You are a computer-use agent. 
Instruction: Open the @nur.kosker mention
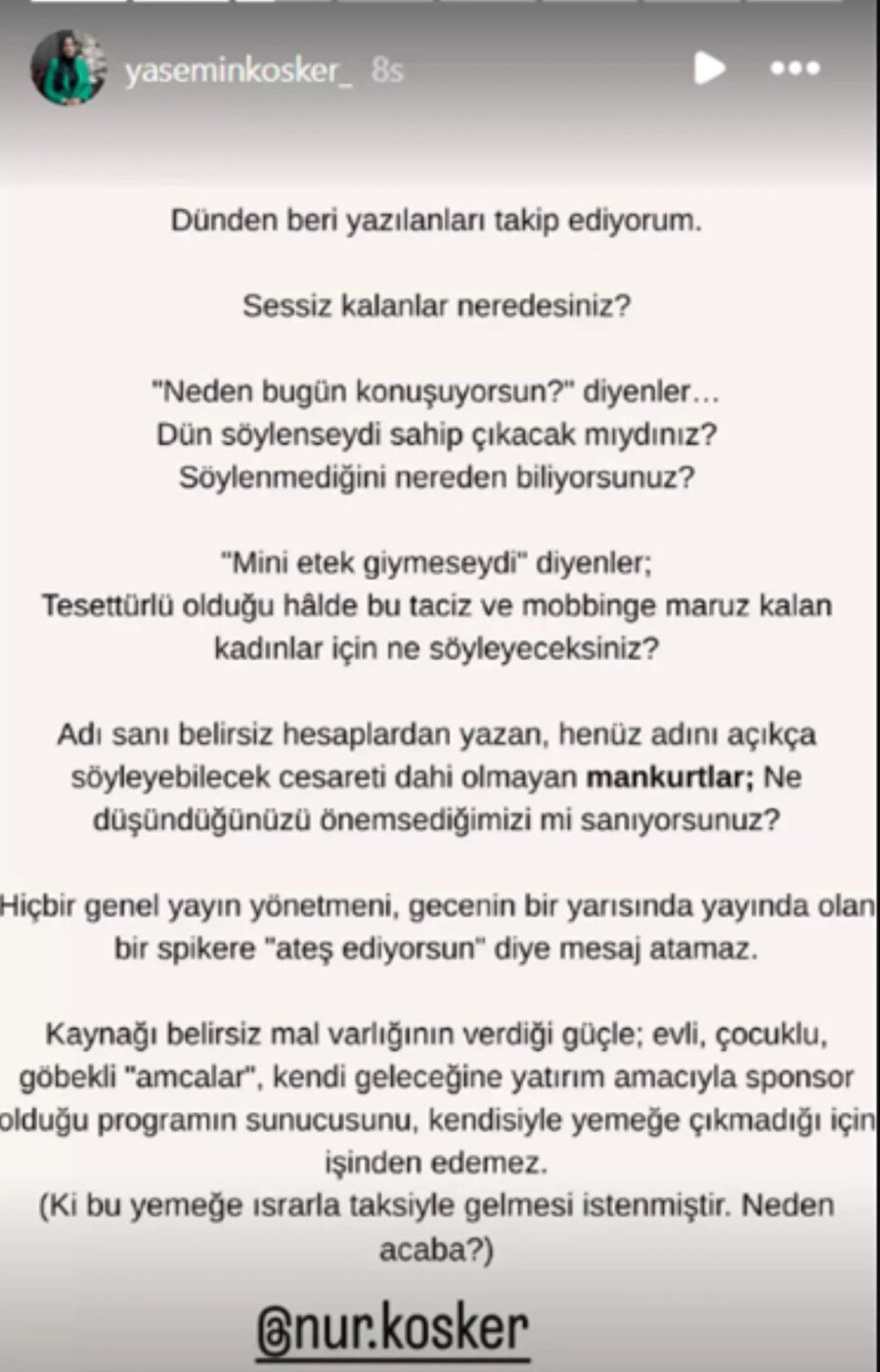tap(394, 1330)
